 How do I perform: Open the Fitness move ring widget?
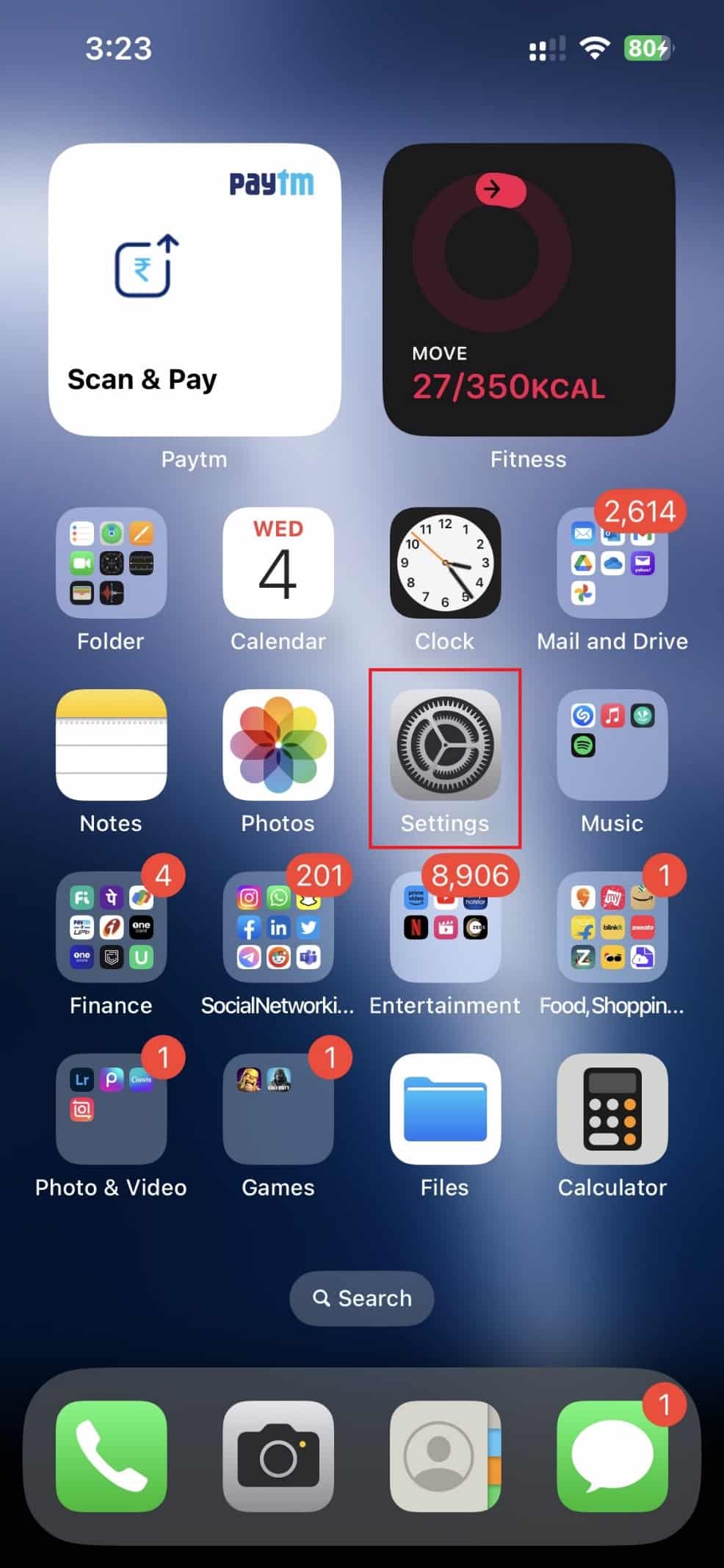(529, 289)
